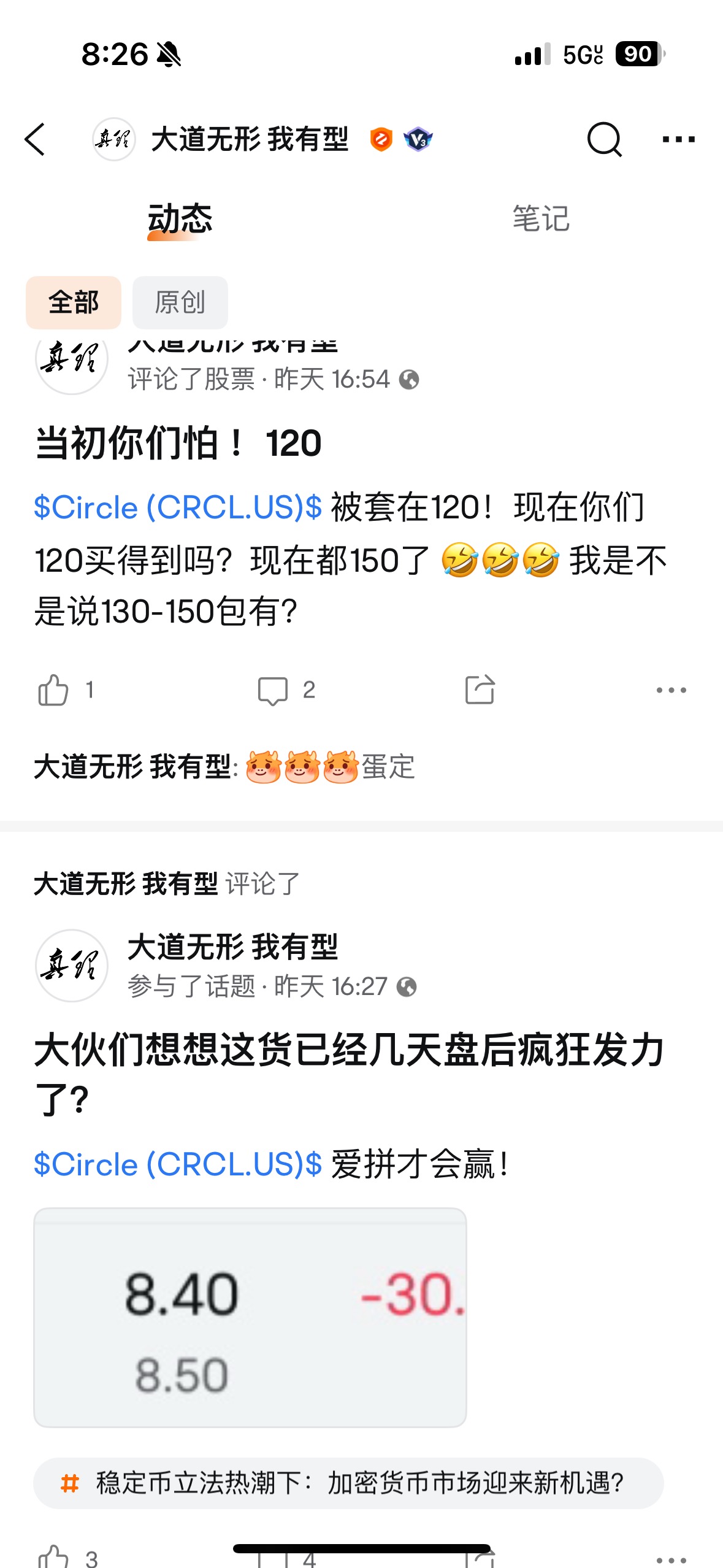Screen dimensions: 723x1568
Task: Select the 全部 filter pill
Action: [x=73, y=302]
